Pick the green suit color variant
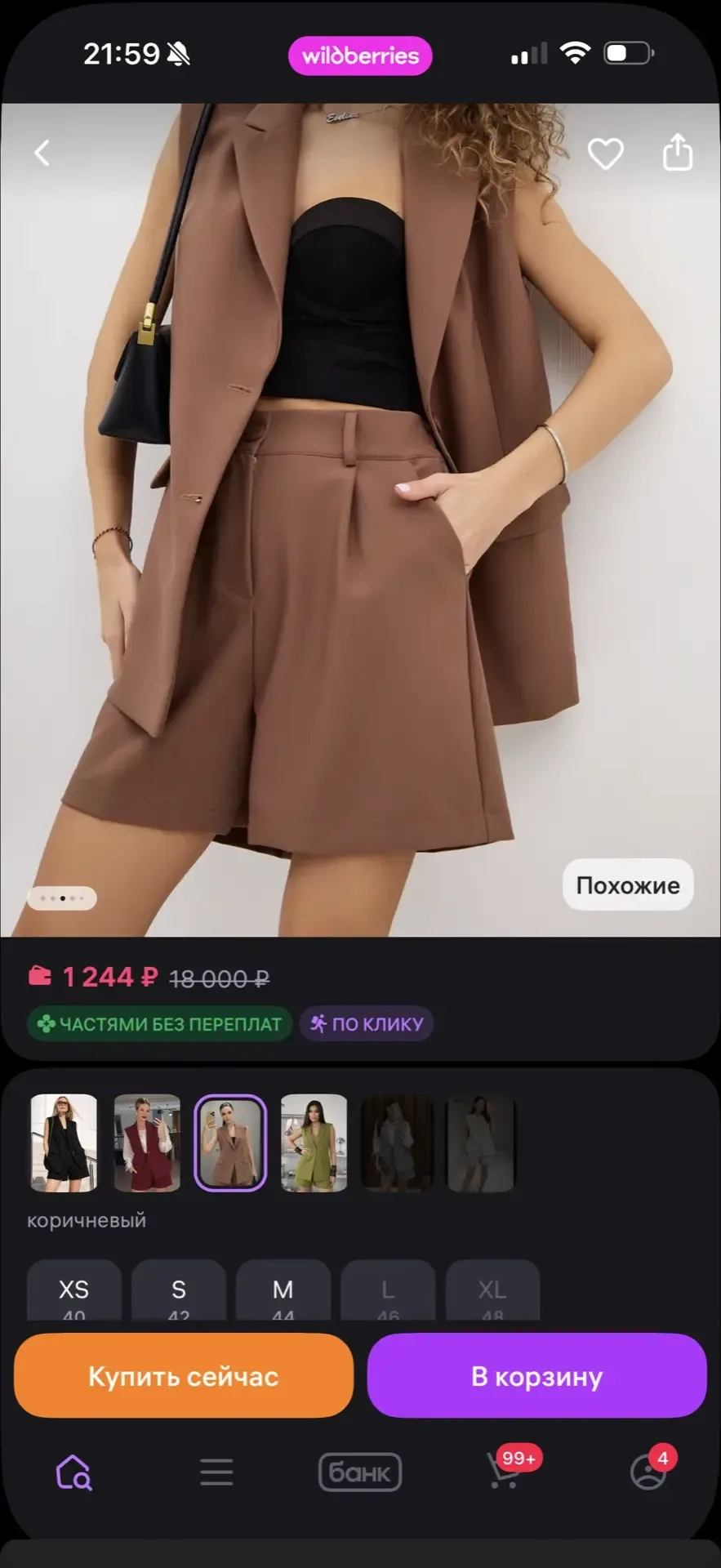This screenshot has width=721, height=1568. [314, 1143]
